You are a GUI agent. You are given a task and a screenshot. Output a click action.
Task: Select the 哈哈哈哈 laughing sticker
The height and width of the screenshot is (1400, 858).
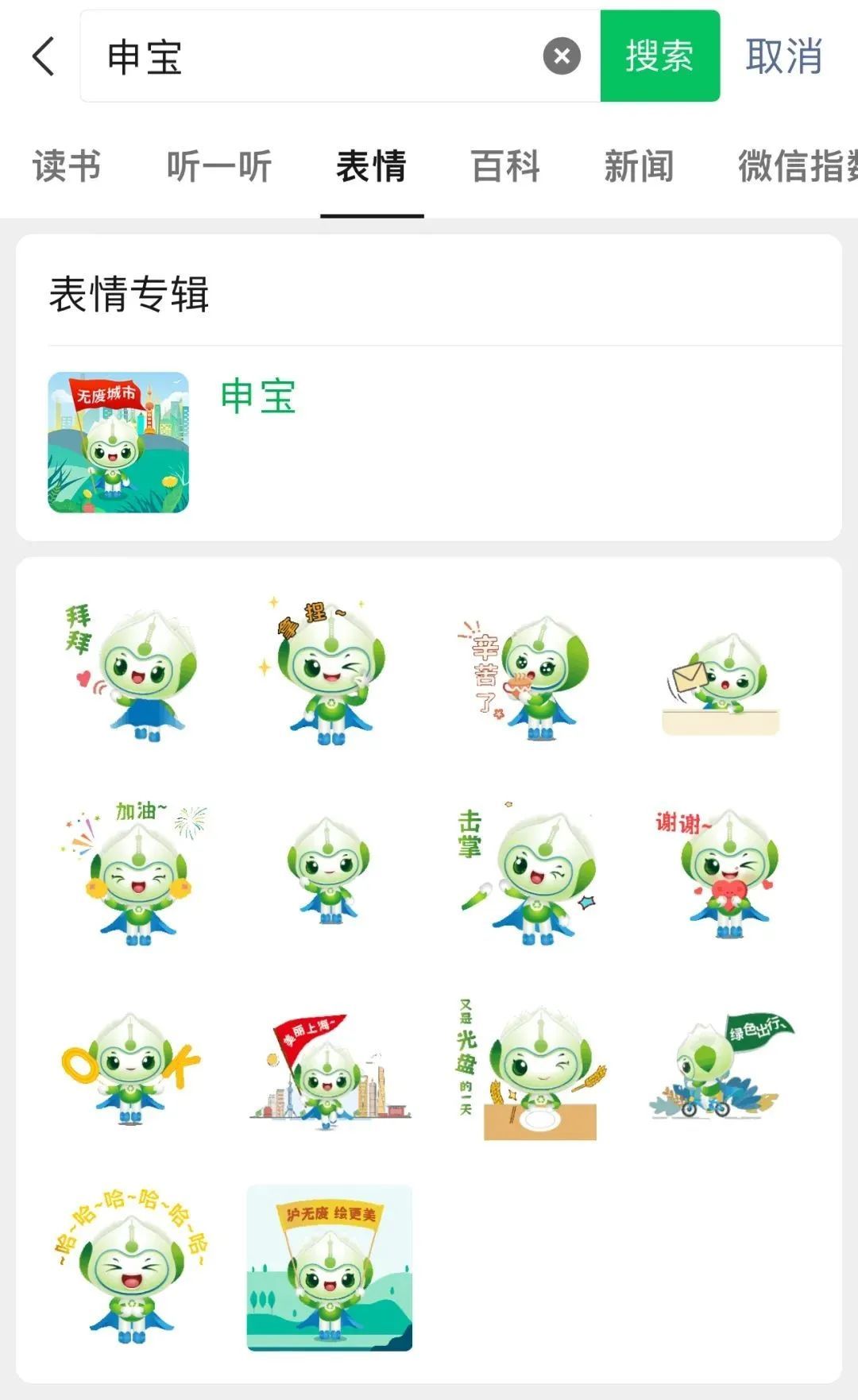pyautogui.click(x=132, y=1265)
